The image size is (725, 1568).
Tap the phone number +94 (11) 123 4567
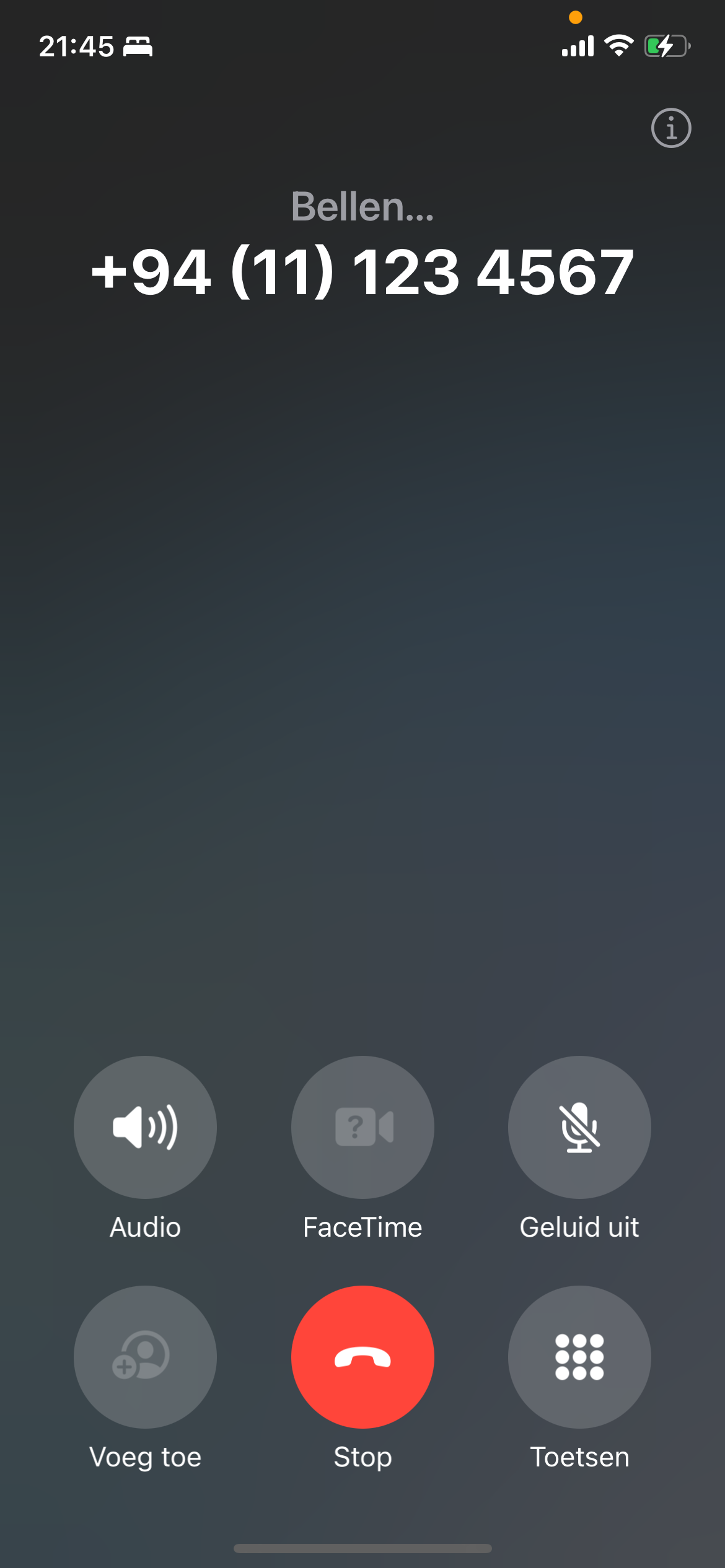click(362, 272)
